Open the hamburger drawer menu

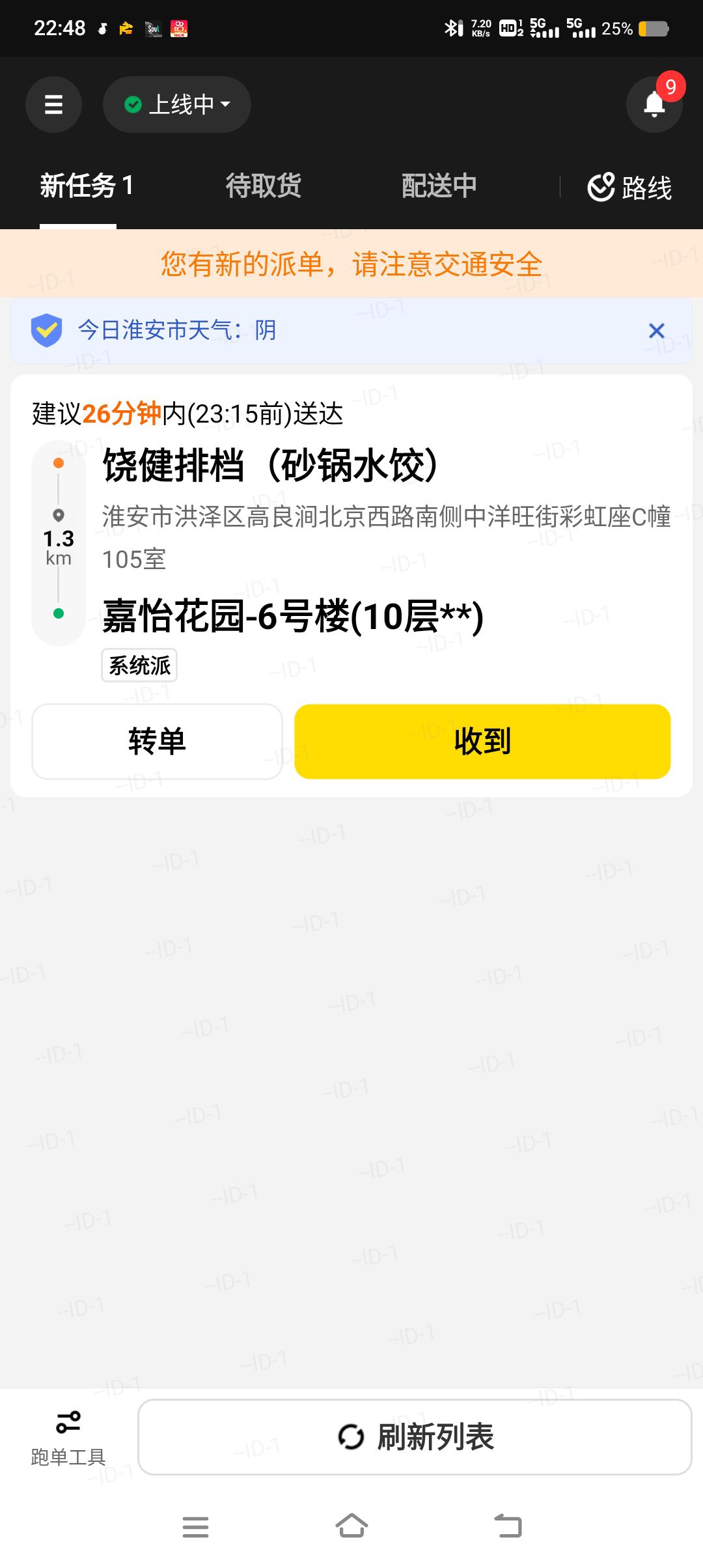tap(53, 104)
